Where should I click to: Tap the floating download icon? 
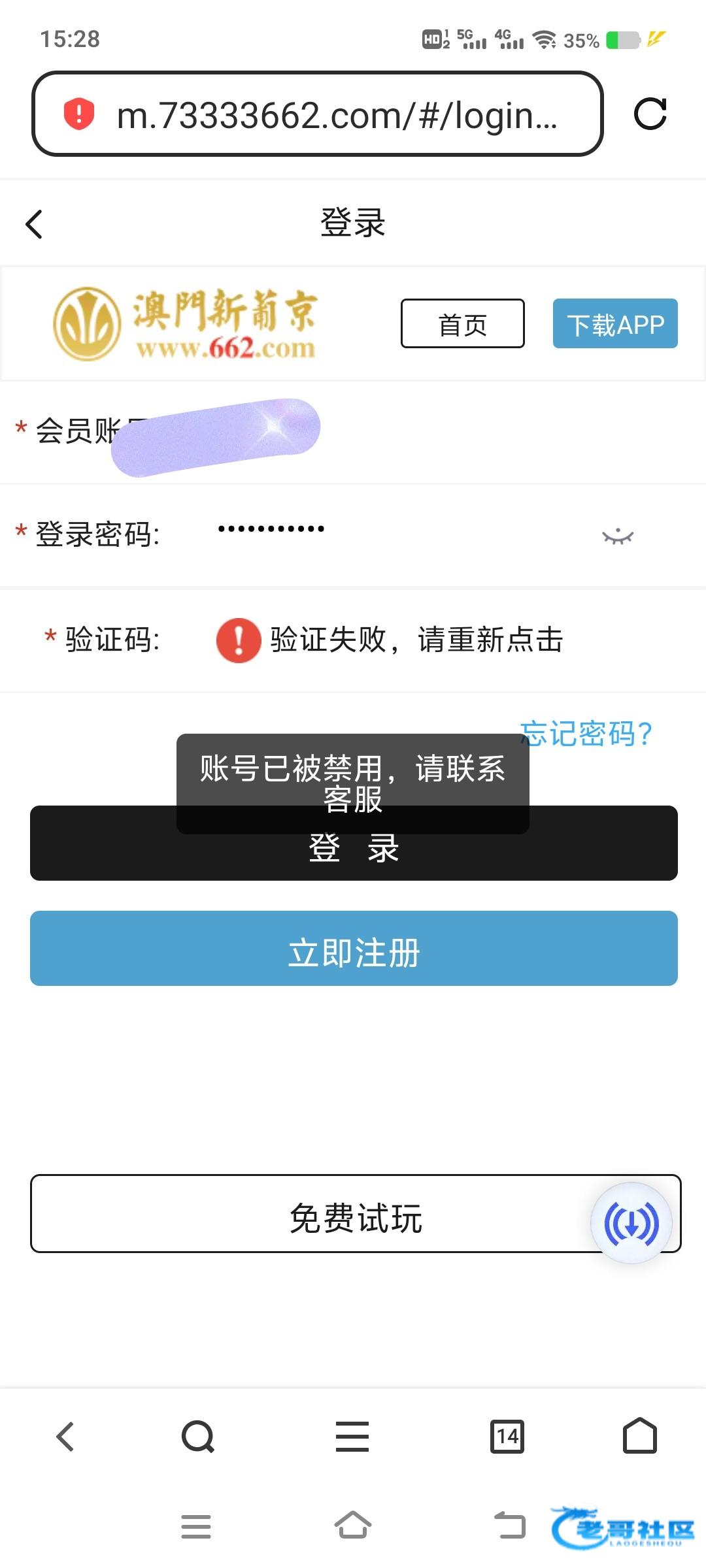(x=631, y=1223)
